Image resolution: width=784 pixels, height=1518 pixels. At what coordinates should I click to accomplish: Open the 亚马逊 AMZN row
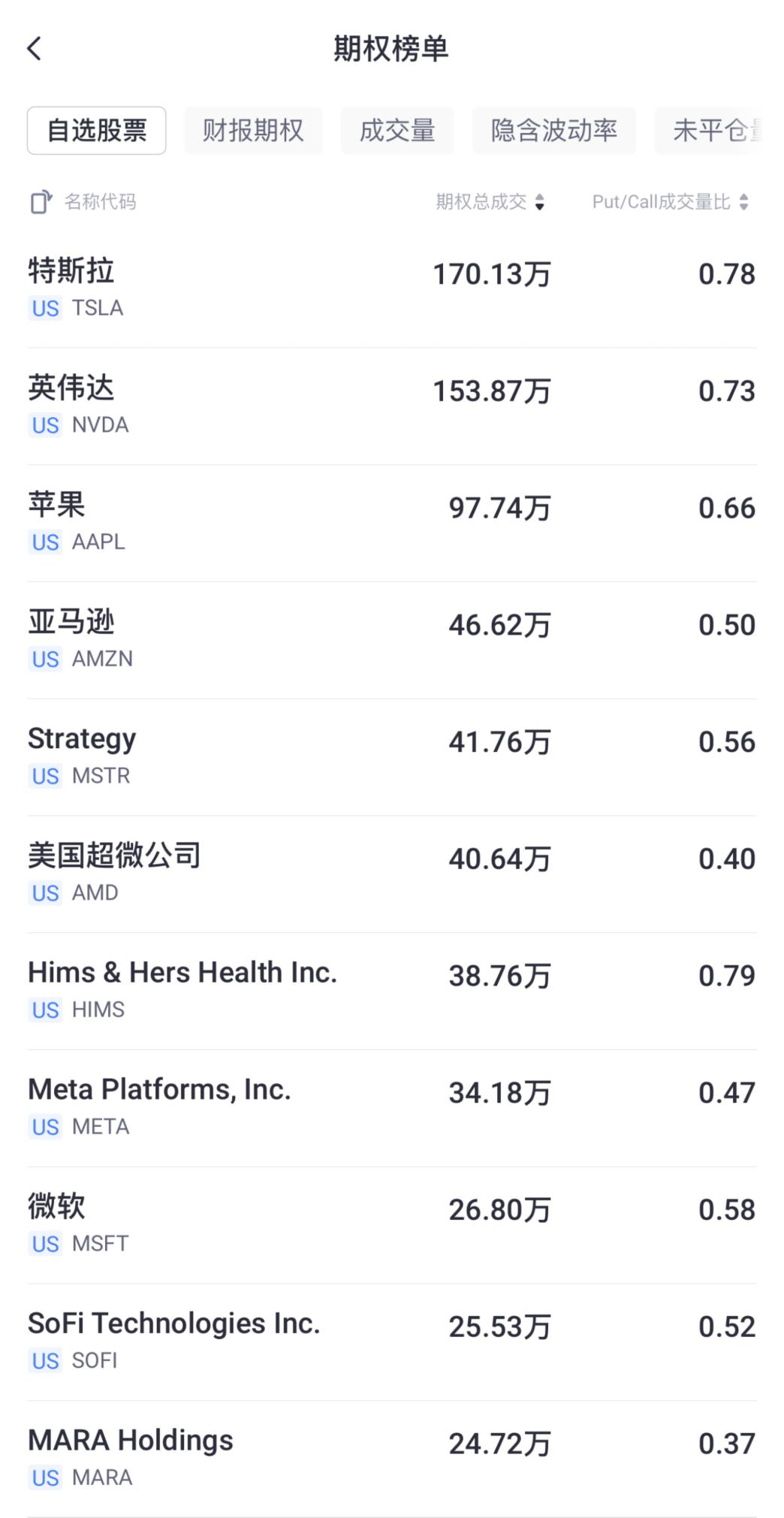click(x=392, y=641)
